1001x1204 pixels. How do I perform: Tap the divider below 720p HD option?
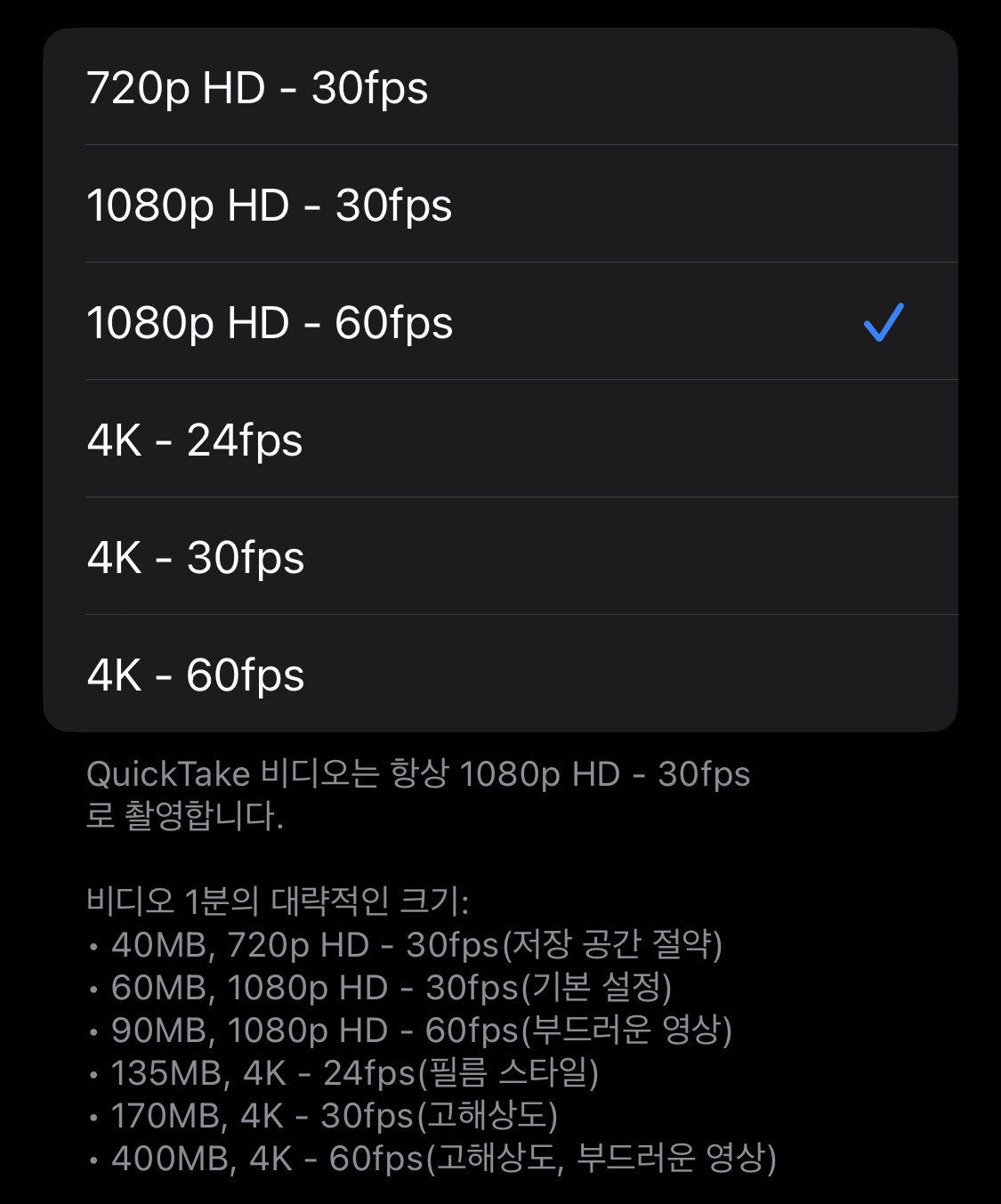coord(500,144)
